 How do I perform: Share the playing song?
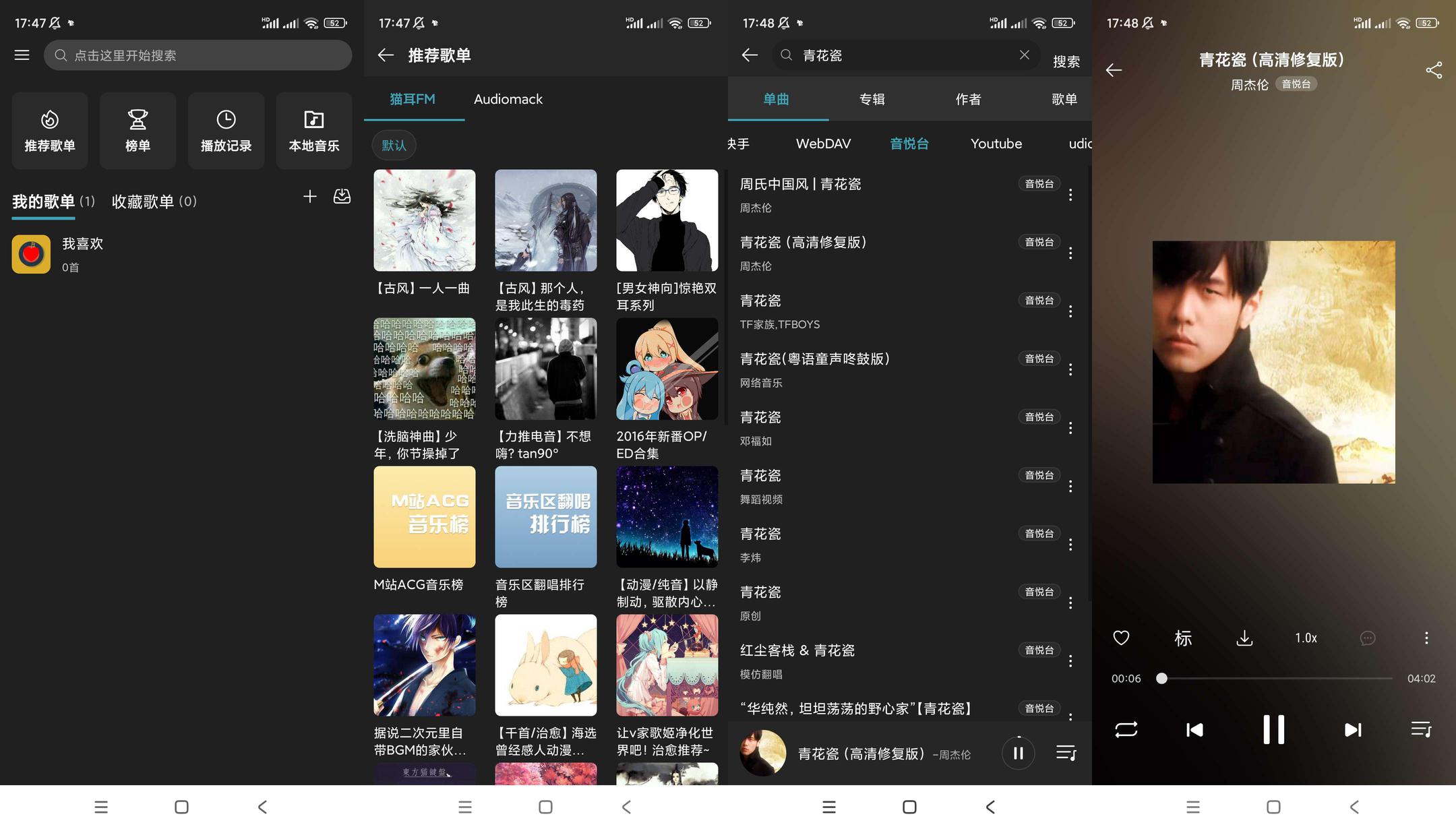[x=1434, y=70]
